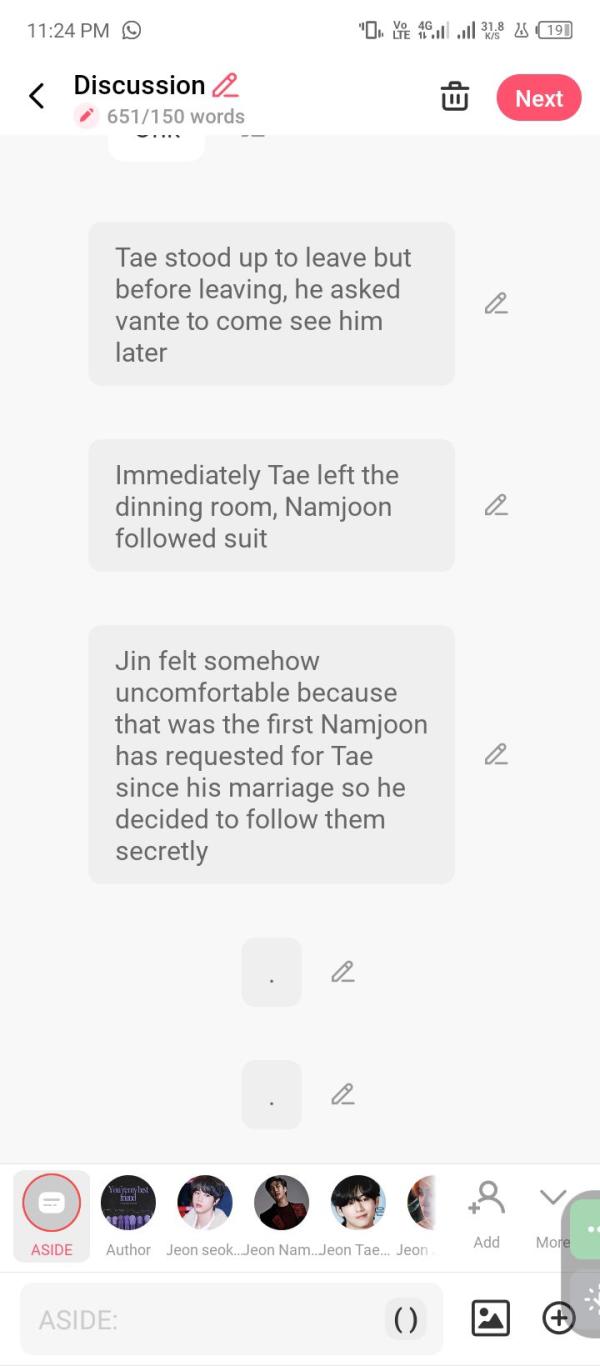Edit the "Jin felt somehow uncomfortable" message

click(496, 755)
